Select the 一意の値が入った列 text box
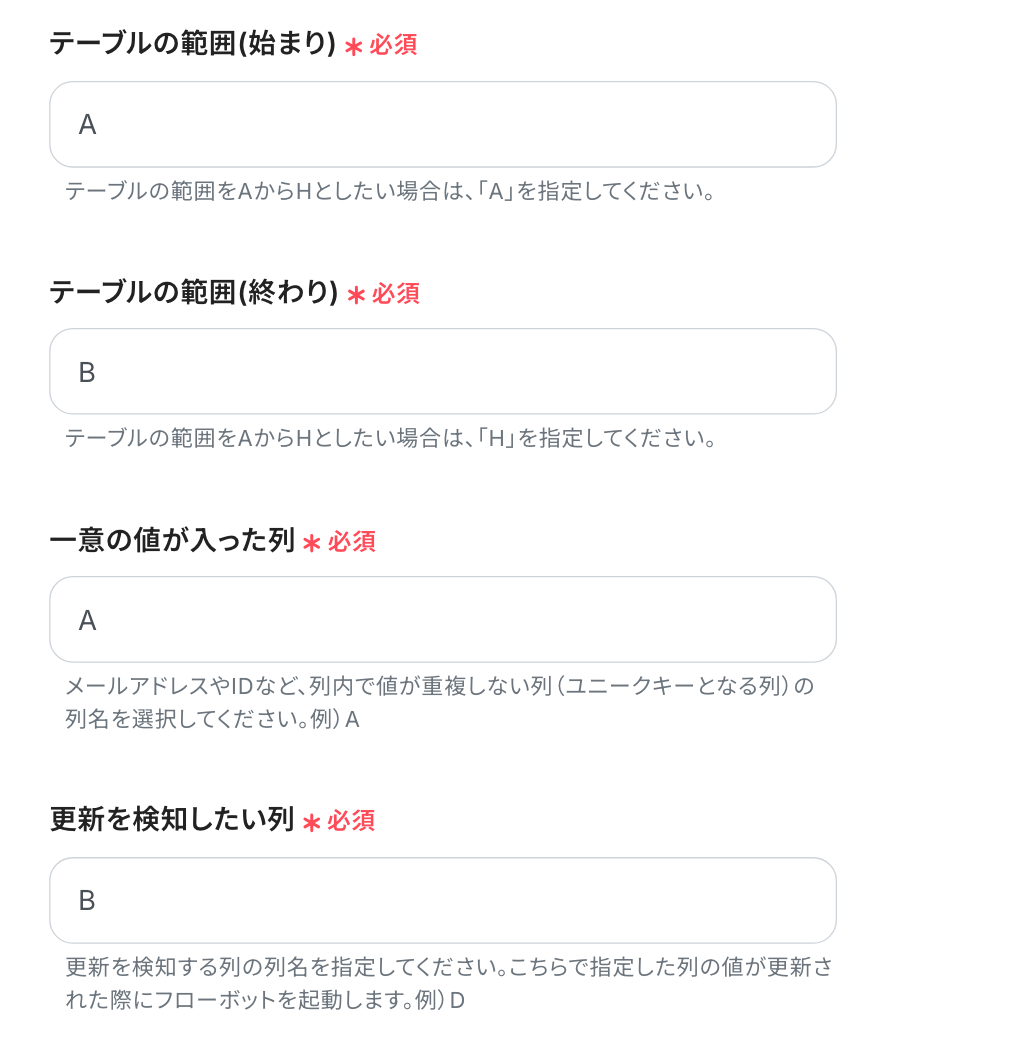 pos(442,620)
